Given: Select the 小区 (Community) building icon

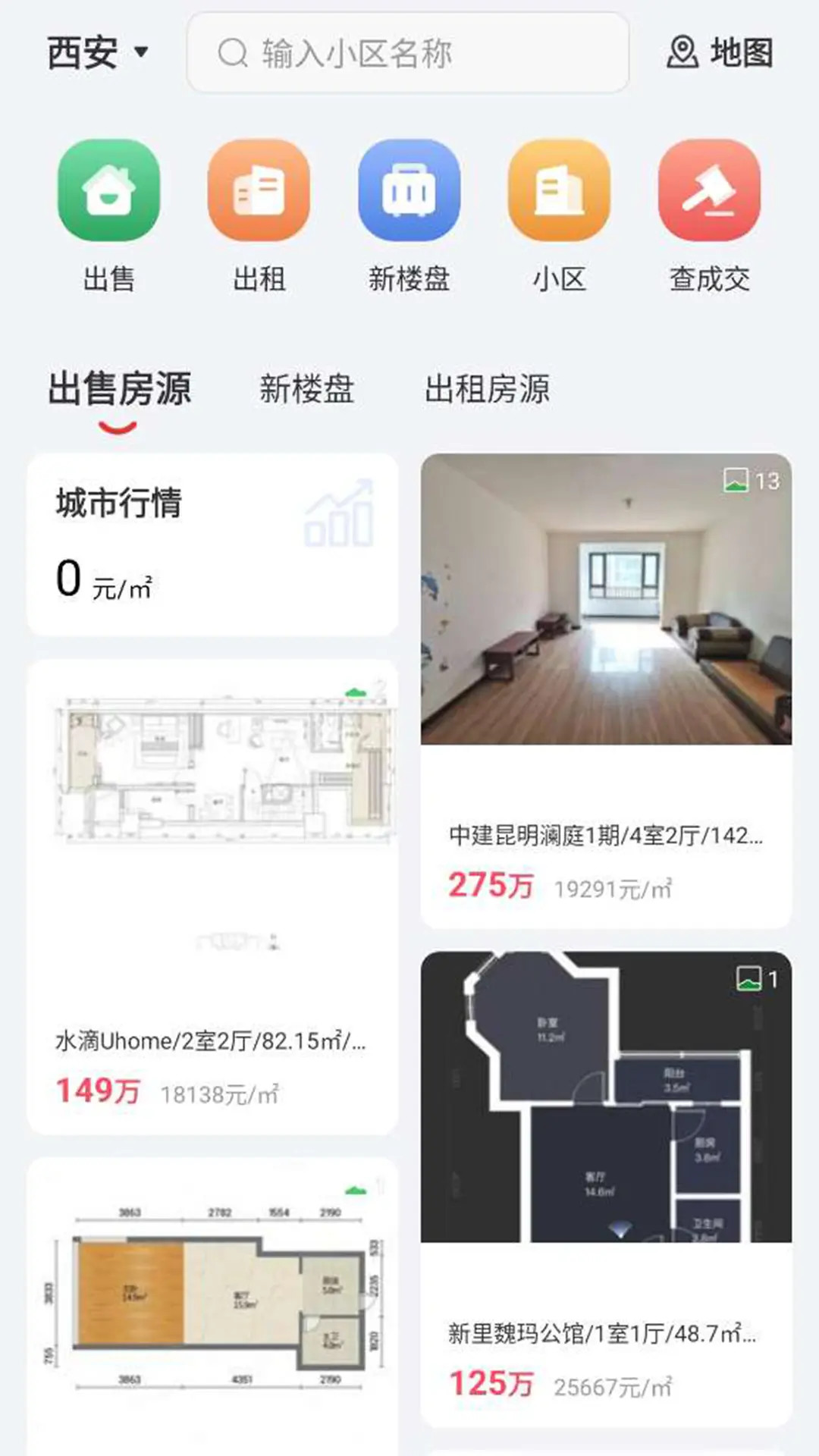Looking at the screenshot, I should 560,191.
